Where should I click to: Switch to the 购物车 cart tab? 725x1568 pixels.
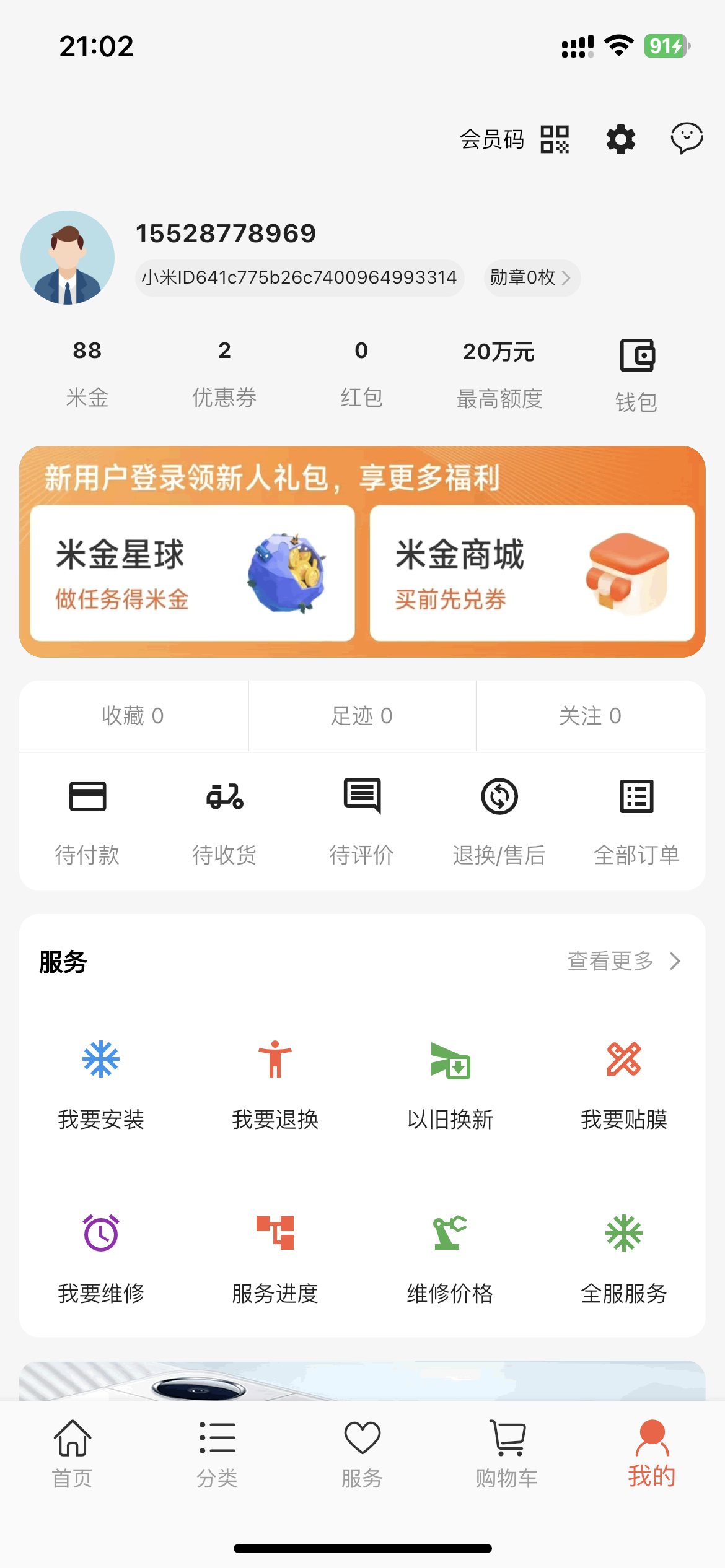[x=507, y=1453]
